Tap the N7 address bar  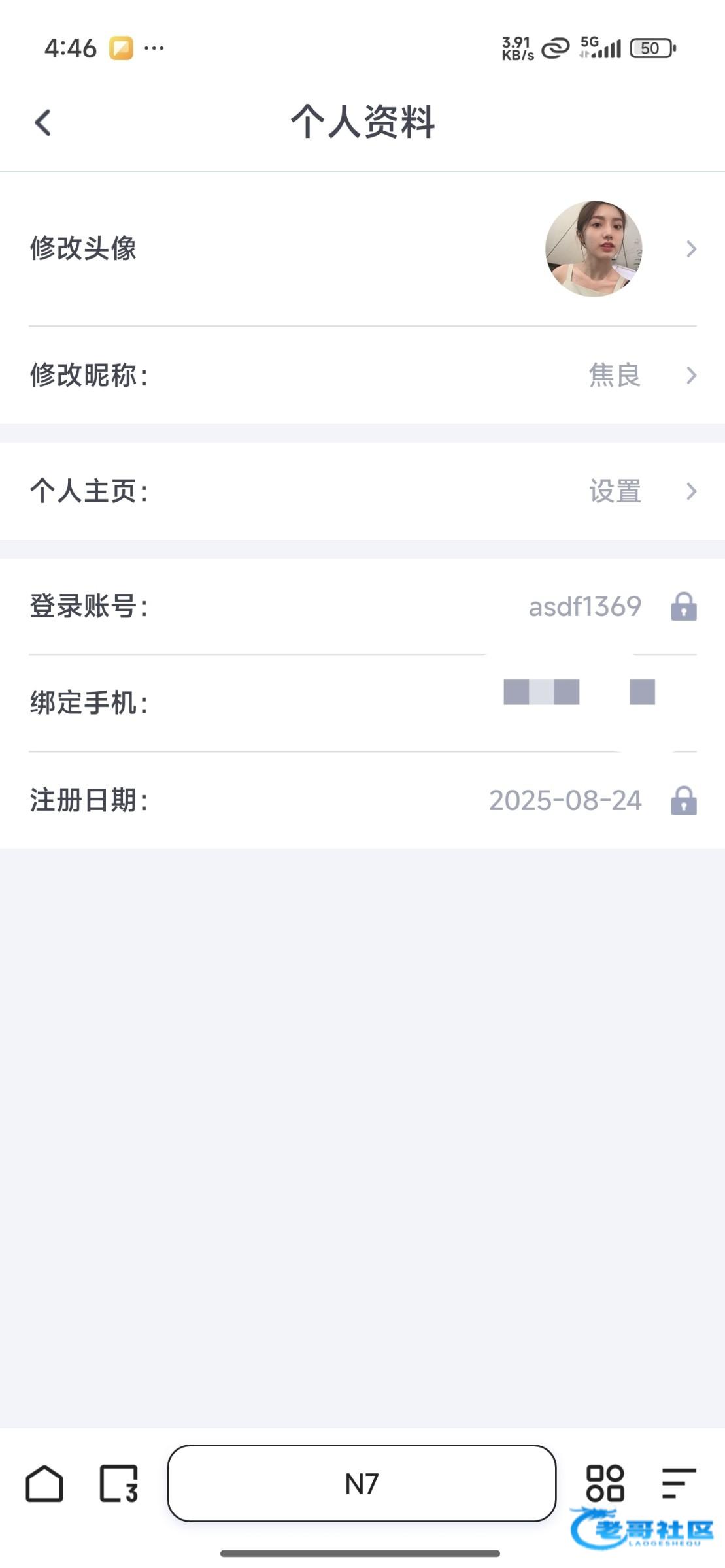click(362, 1483)
